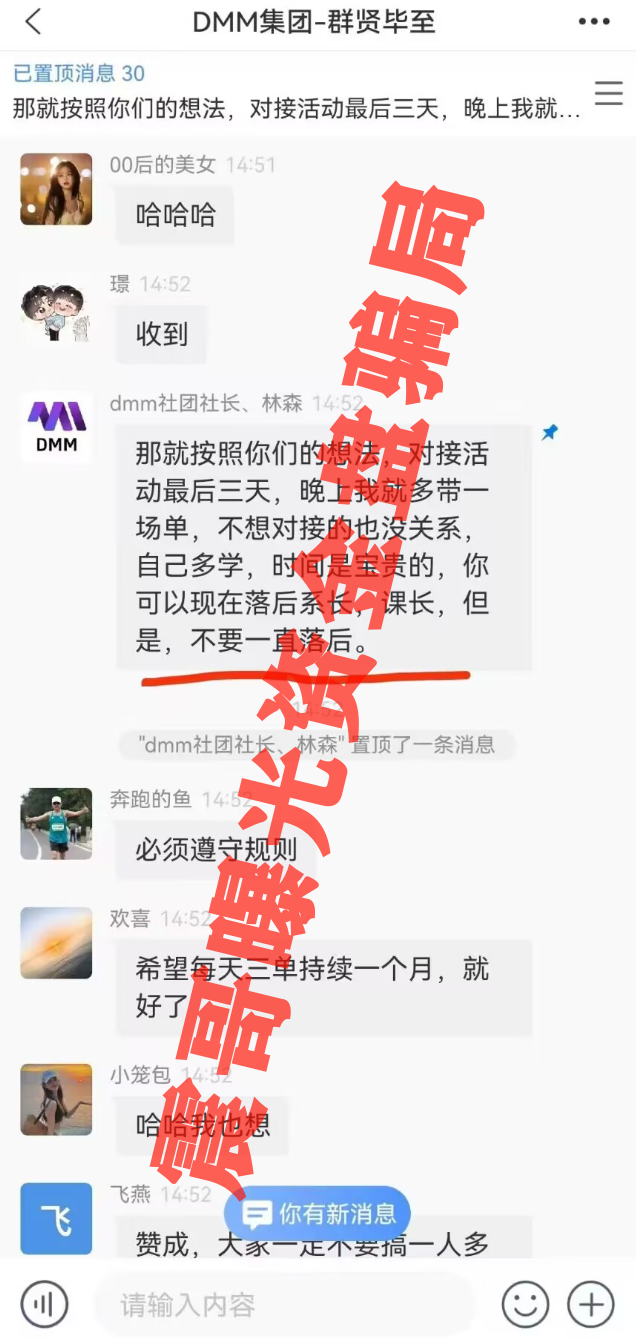Open the plus attachment menu
Image resolution: width=636 pixels, height=1340 pixels.
click(x=590, y=1304)
